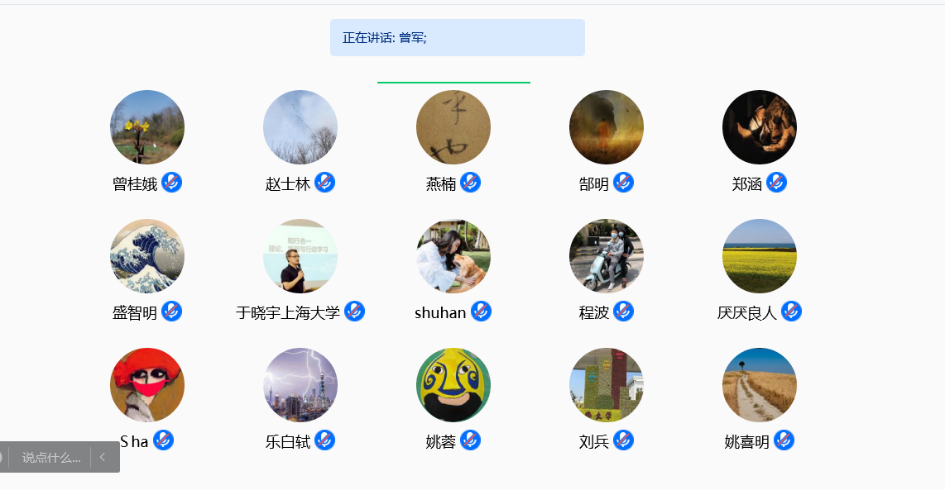
Task: Open 乐白轼's participant tile
Action: click(x=300, y=385)
